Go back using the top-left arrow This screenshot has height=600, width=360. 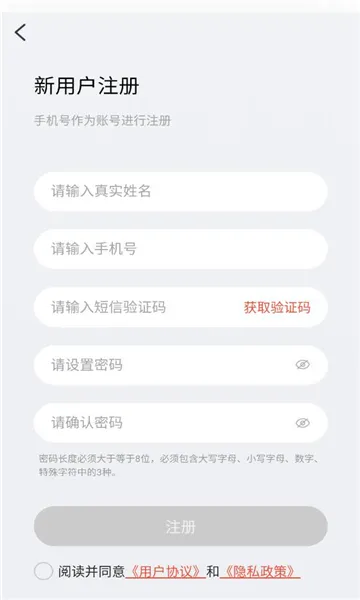coord(21,32)
